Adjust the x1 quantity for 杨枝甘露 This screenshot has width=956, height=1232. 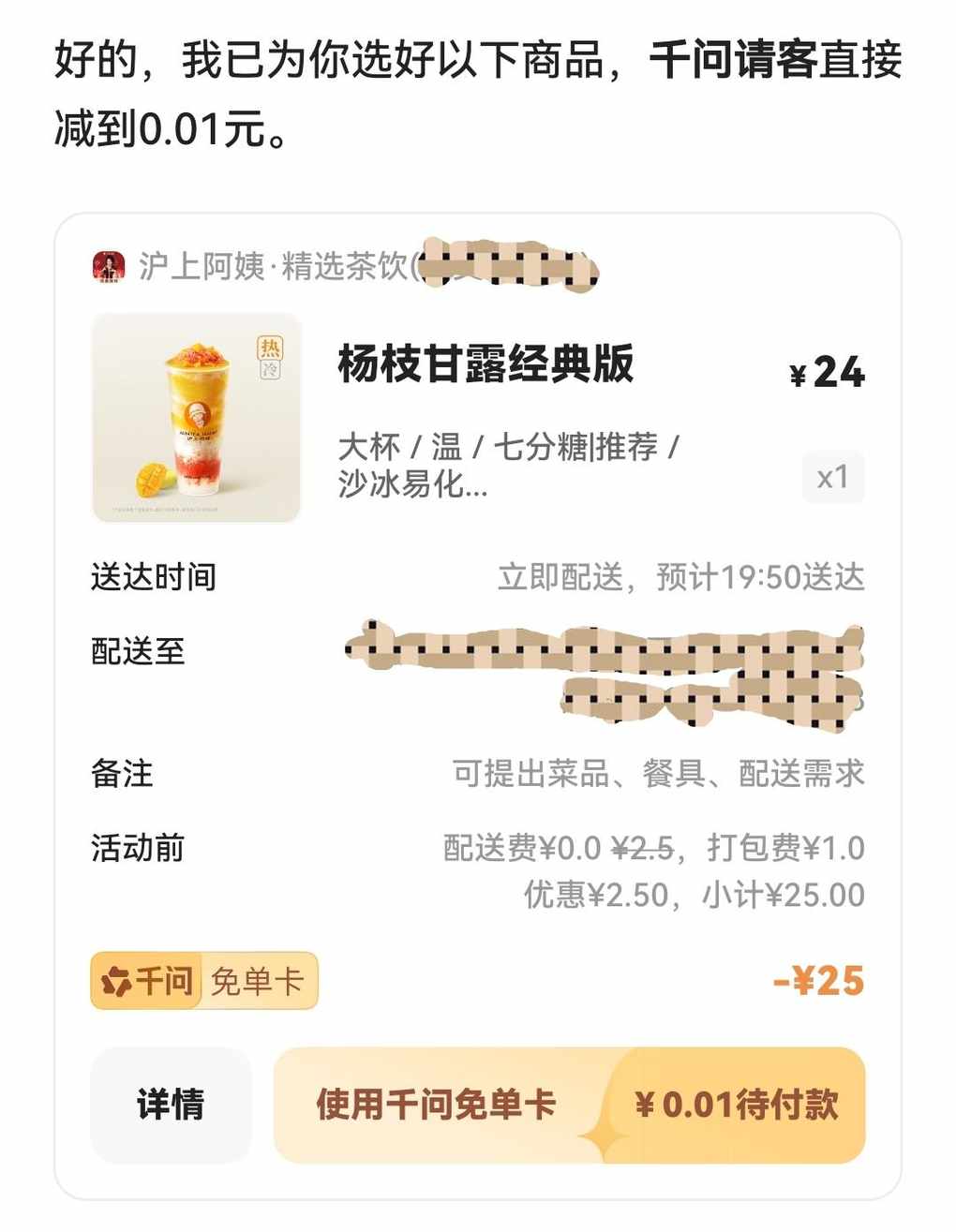coord(832,478)
